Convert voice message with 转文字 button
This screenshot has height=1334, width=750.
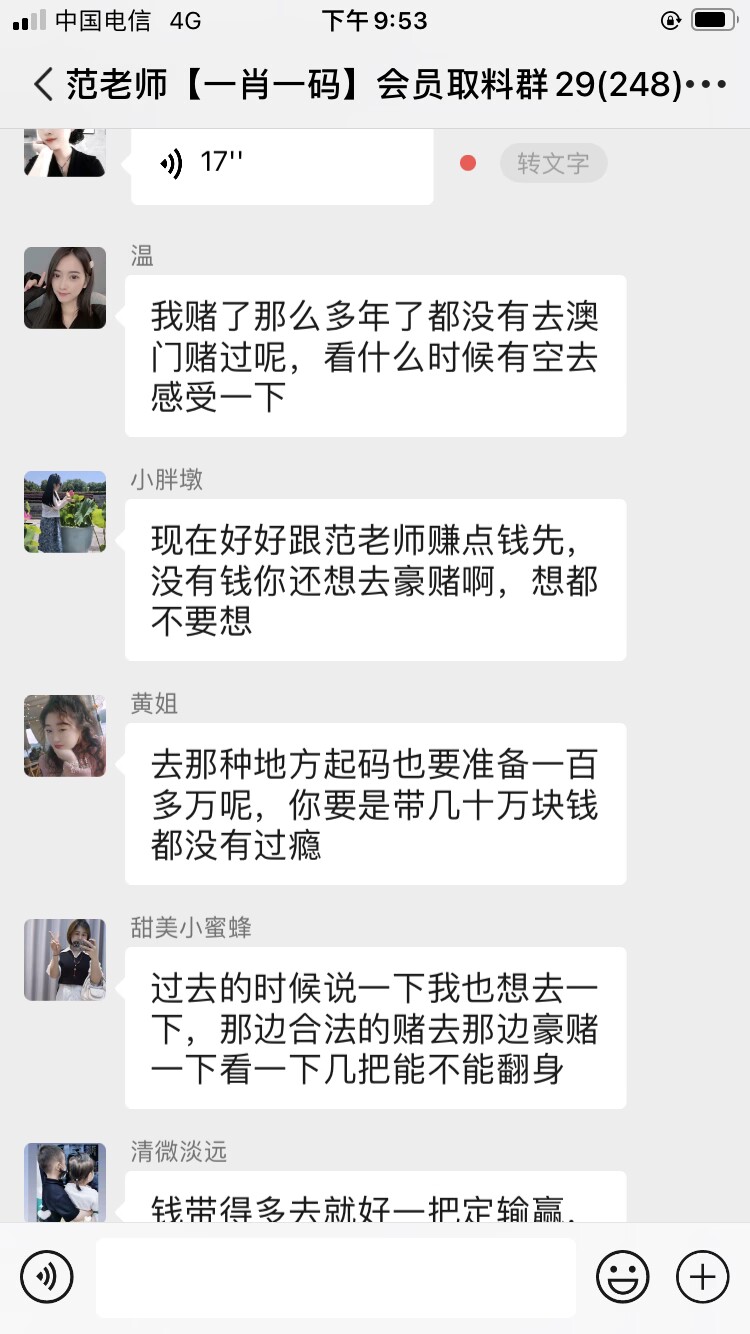tap(553, 163)
